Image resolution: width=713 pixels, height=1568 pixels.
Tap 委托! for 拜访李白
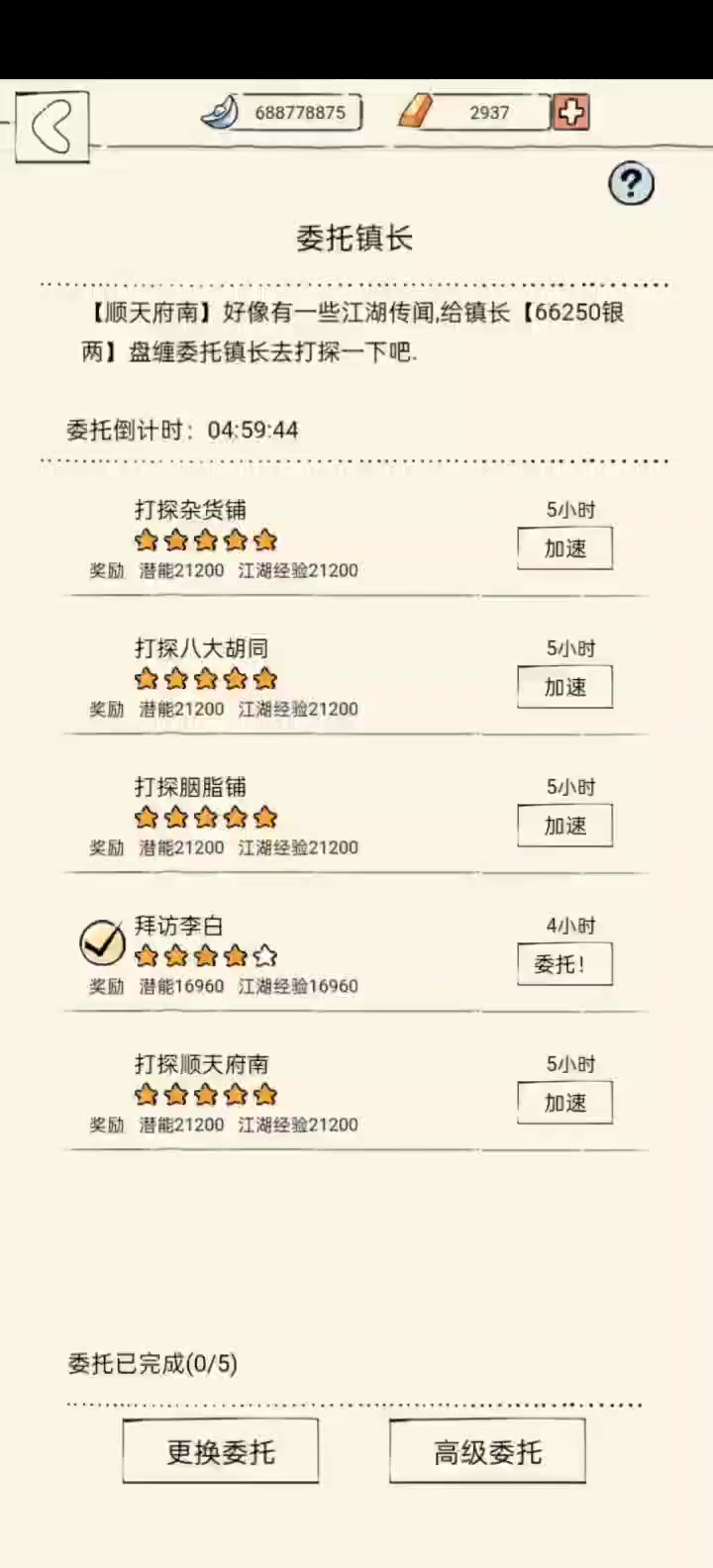pos(564,964)
